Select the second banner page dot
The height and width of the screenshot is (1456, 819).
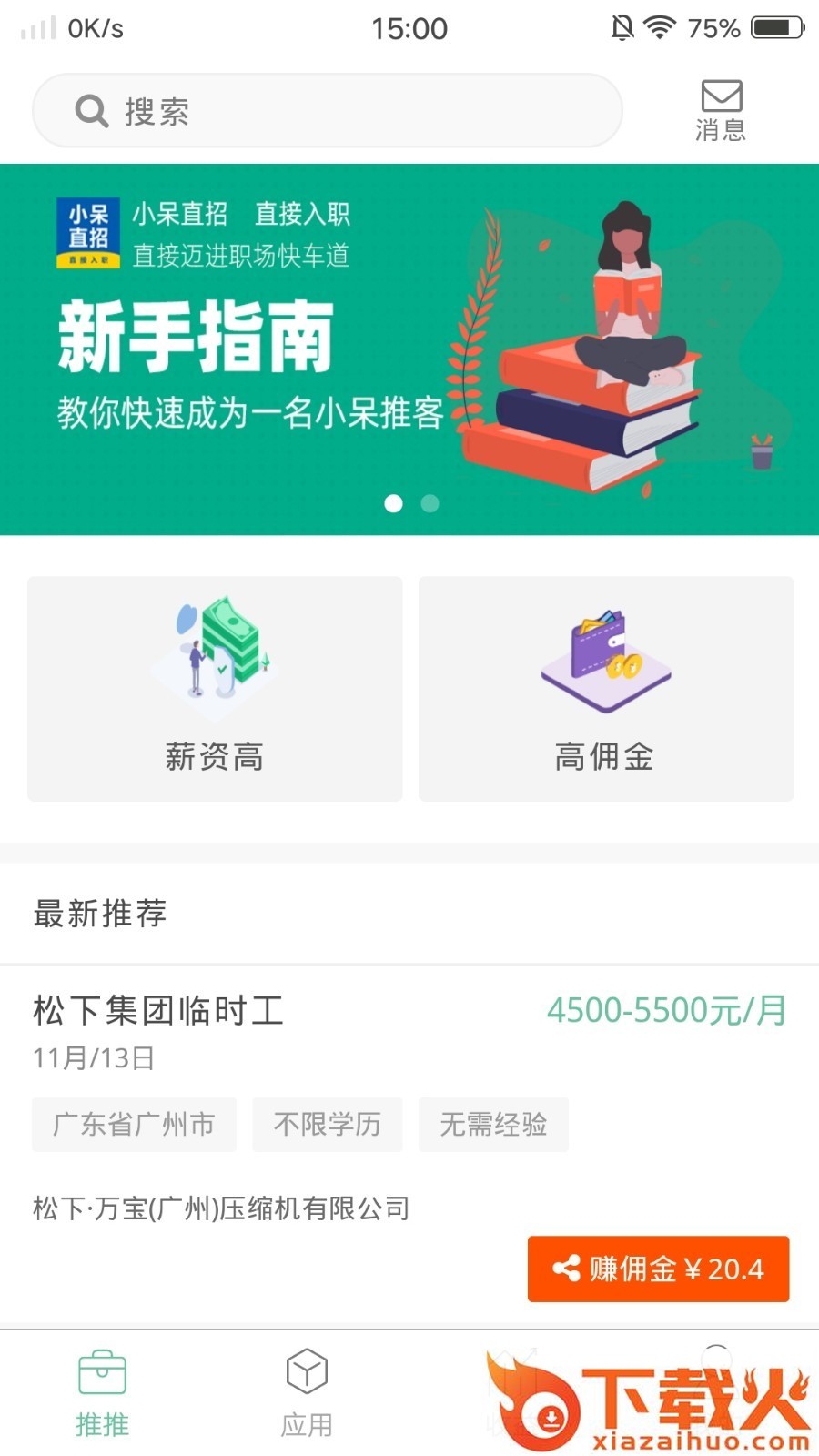[x=430, y=503]
